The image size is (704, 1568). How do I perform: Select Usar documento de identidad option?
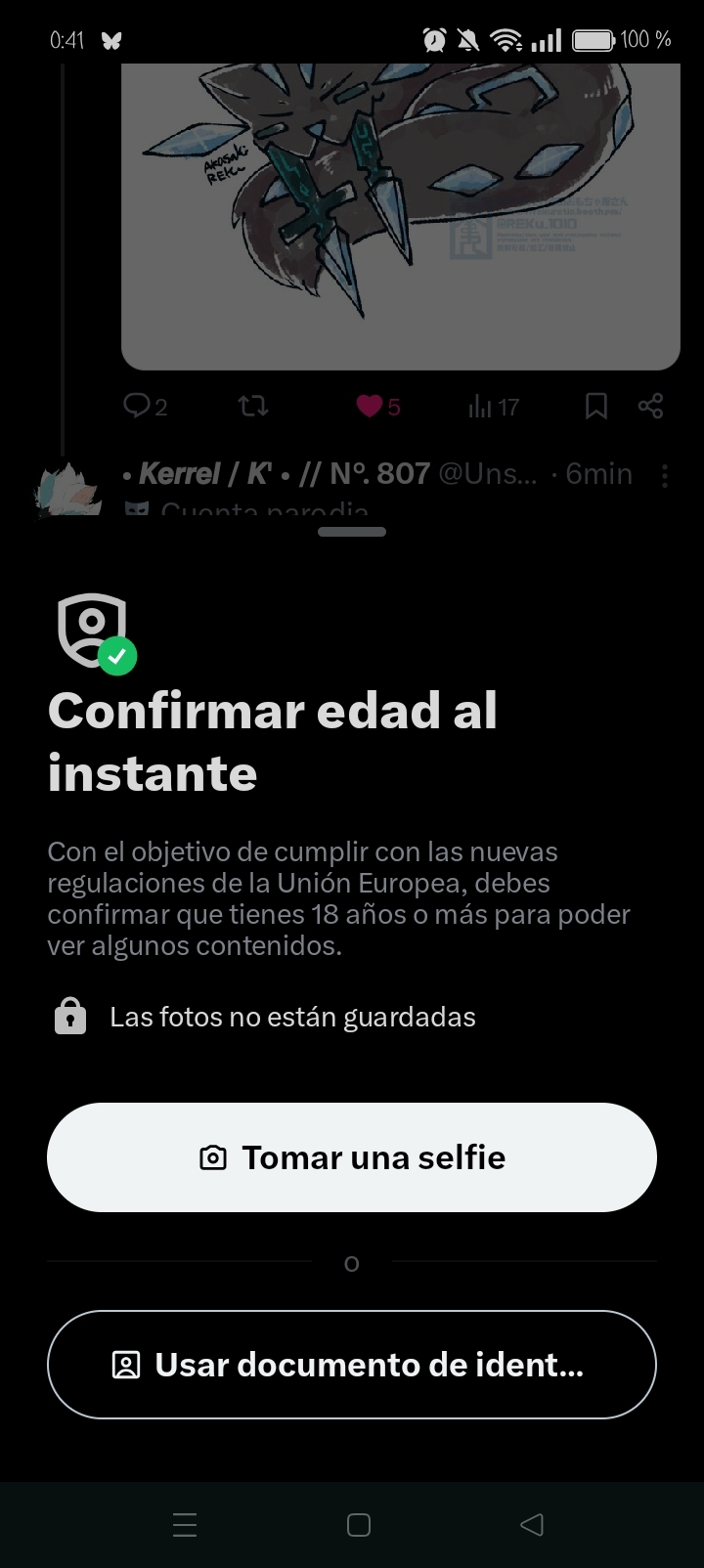coord(352,1365)
